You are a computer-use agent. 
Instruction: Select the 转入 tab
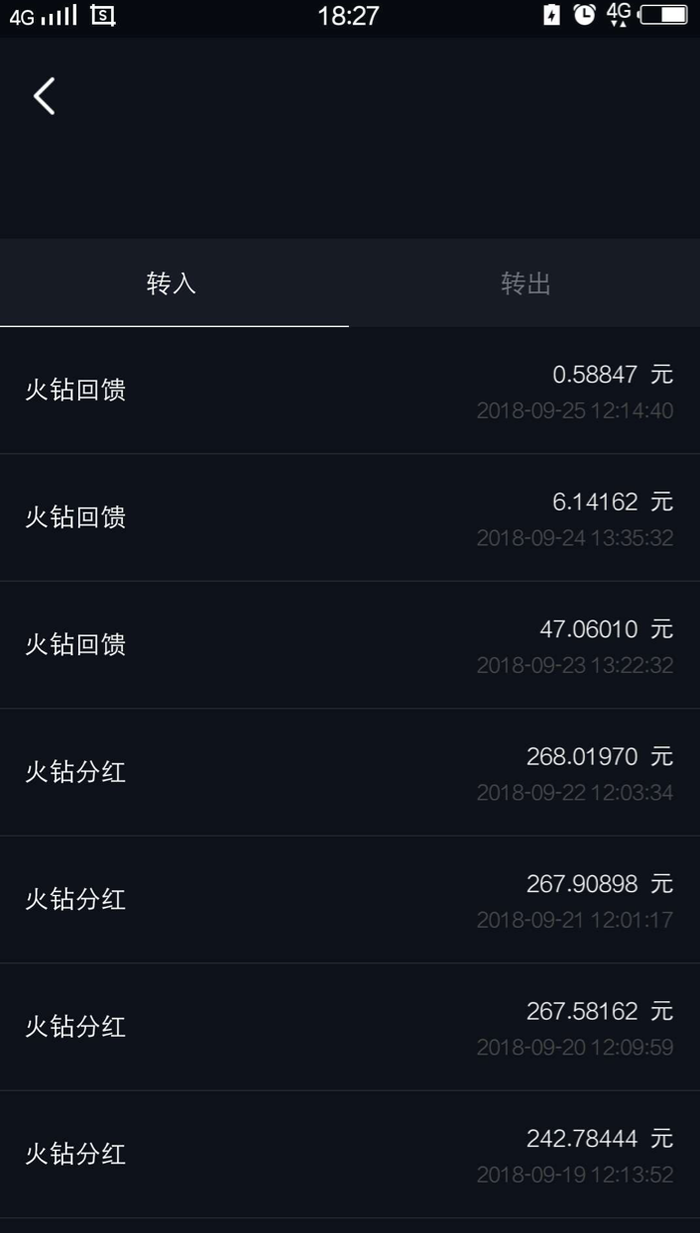(x=174, y=283)
